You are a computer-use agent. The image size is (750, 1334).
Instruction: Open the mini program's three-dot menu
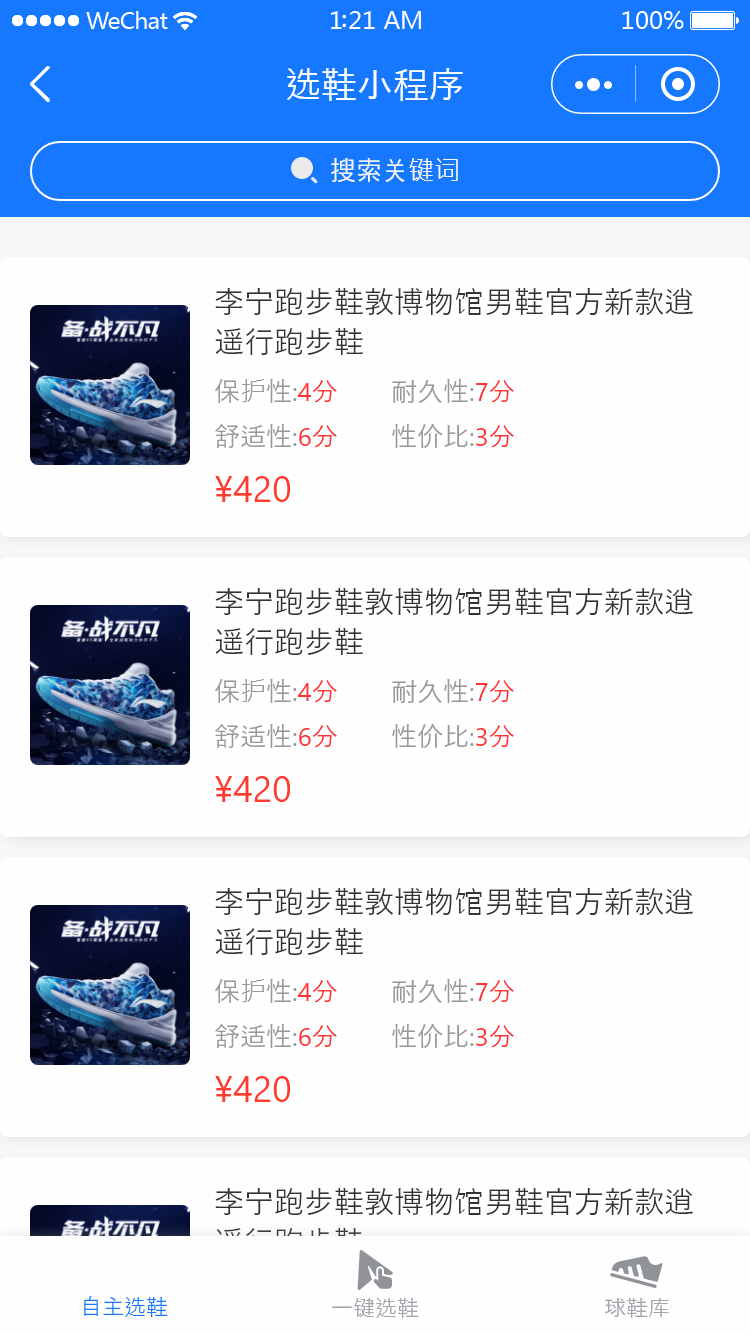pyautogui.click(x=594, y=85)
